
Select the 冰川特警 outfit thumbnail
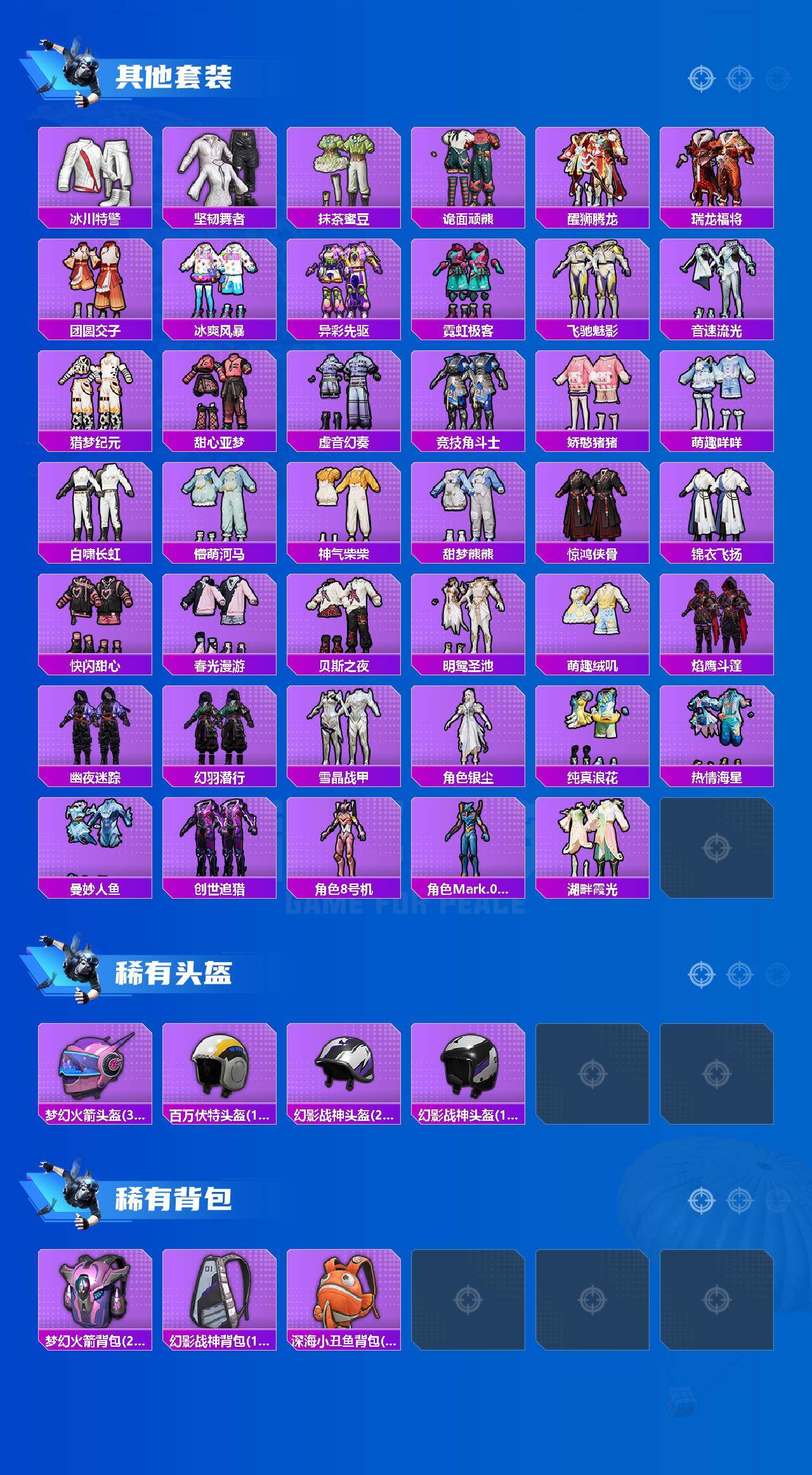[x=94, y=171]
